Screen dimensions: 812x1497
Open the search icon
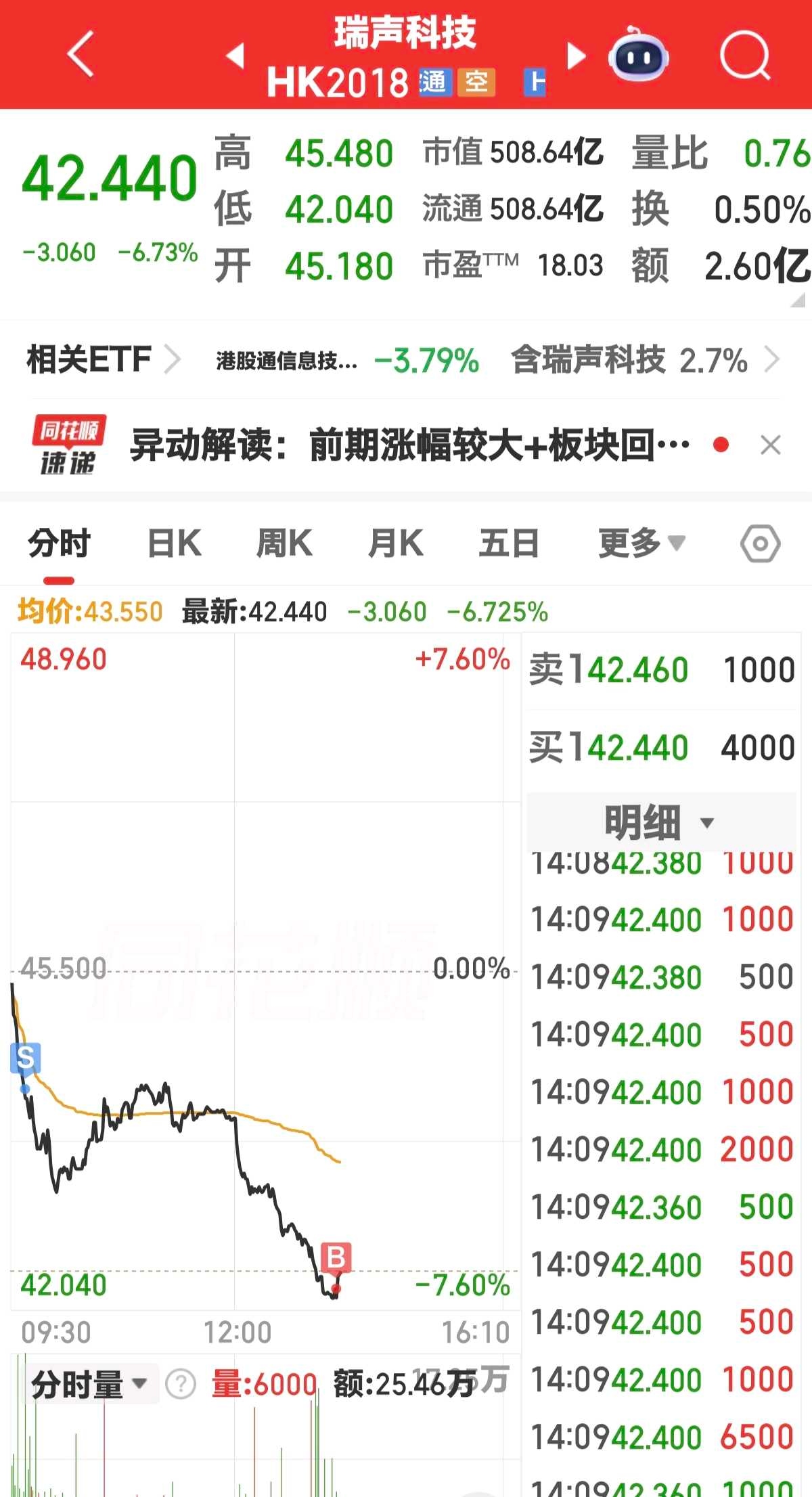pyautogui.click(x=745, y=55)
